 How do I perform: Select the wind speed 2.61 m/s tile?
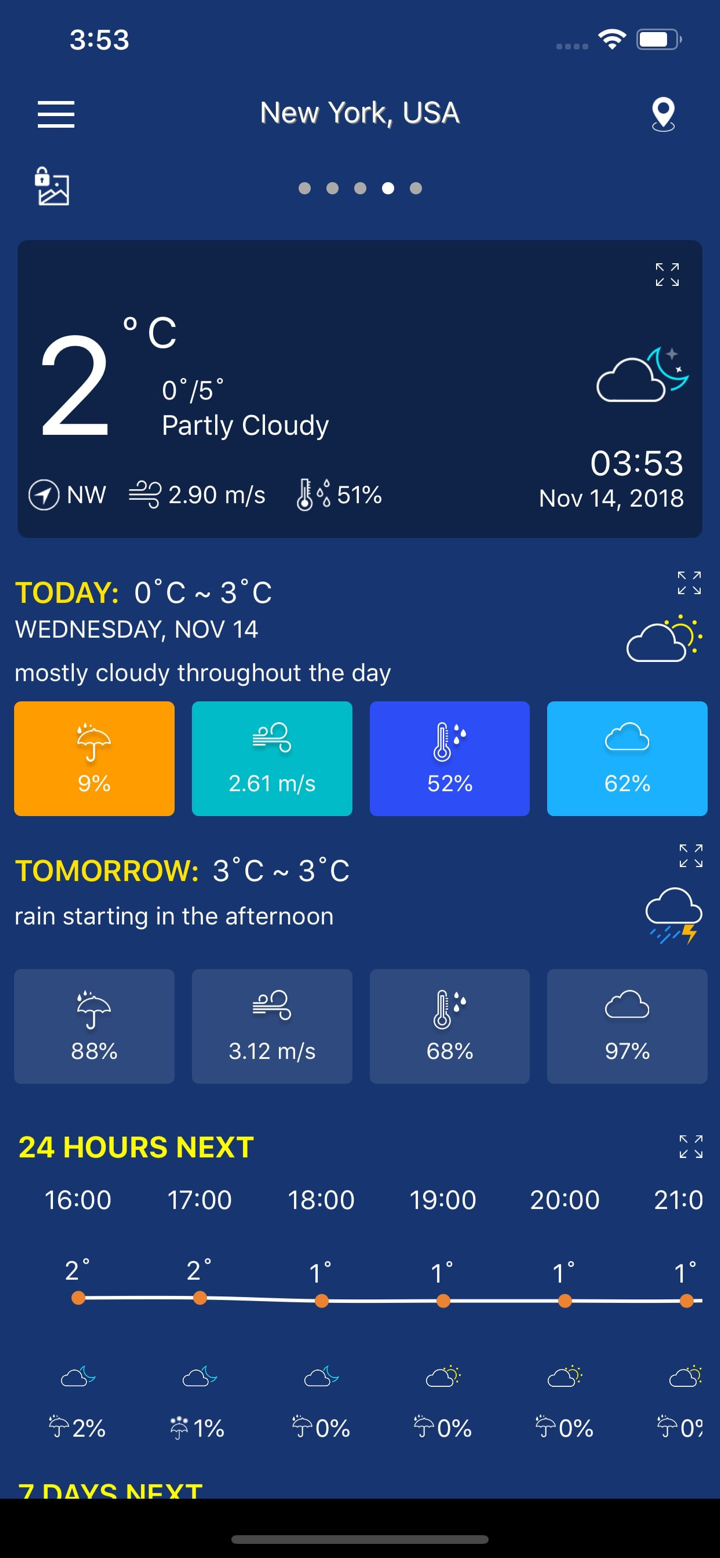tap(271, 758)
